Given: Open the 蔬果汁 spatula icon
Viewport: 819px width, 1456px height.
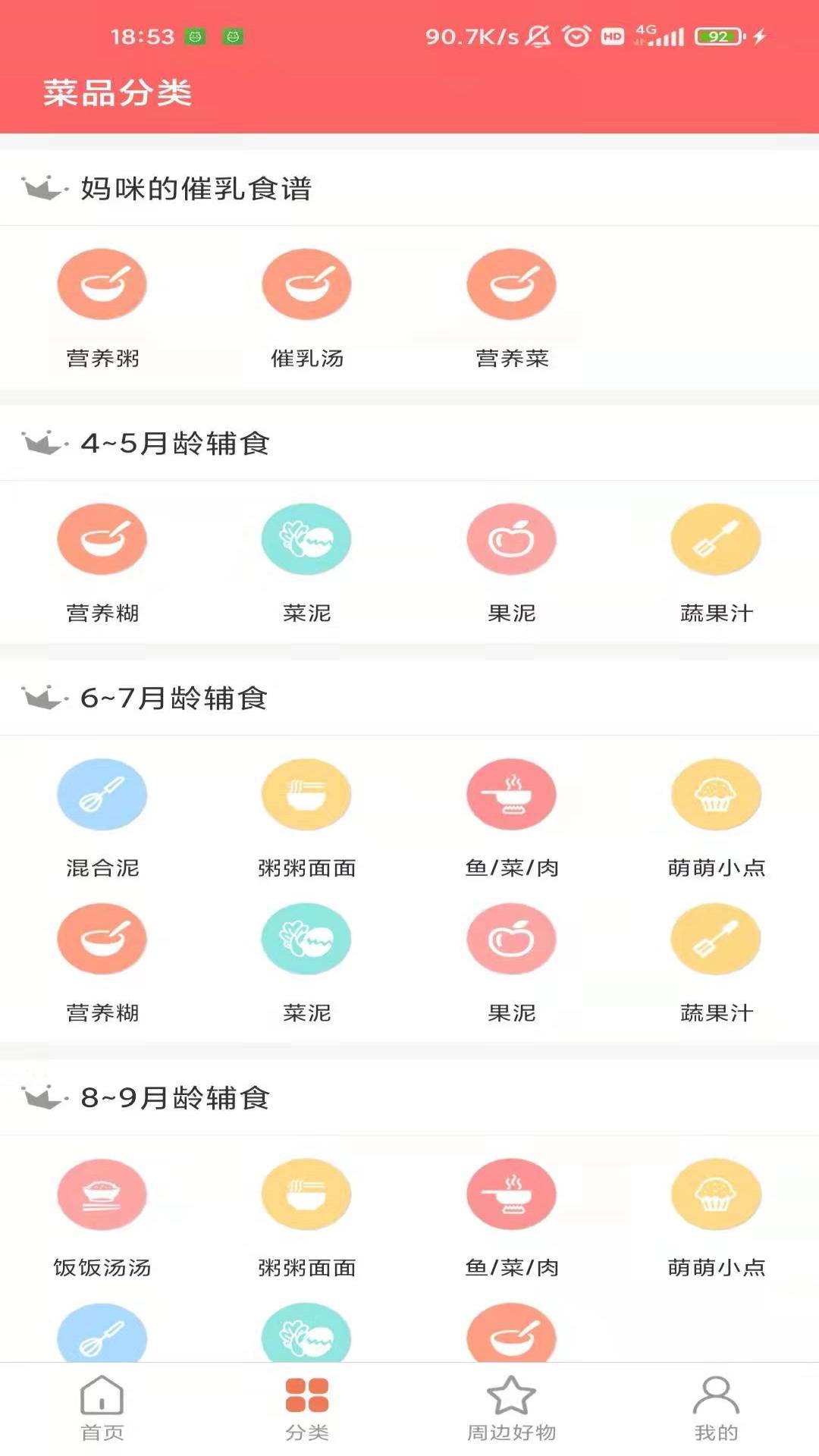Looking at the screenshot, I should pos(717,538).
